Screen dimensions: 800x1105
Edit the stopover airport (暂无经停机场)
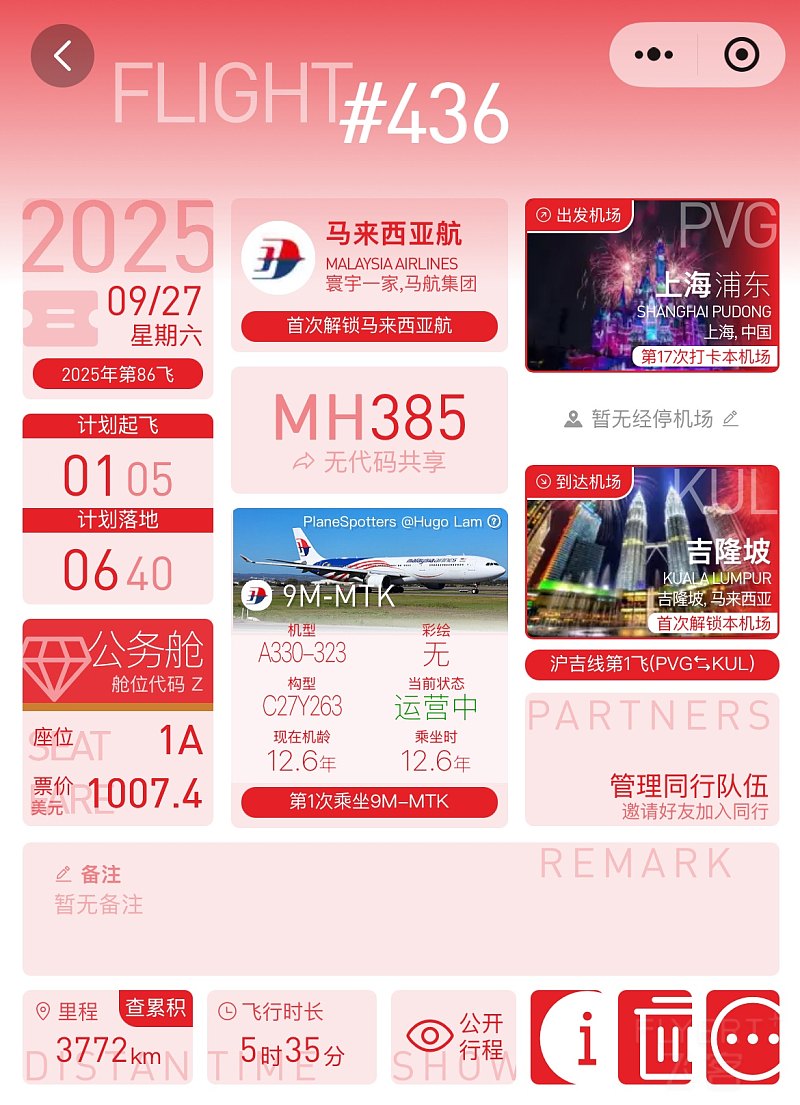coord(730,419)
